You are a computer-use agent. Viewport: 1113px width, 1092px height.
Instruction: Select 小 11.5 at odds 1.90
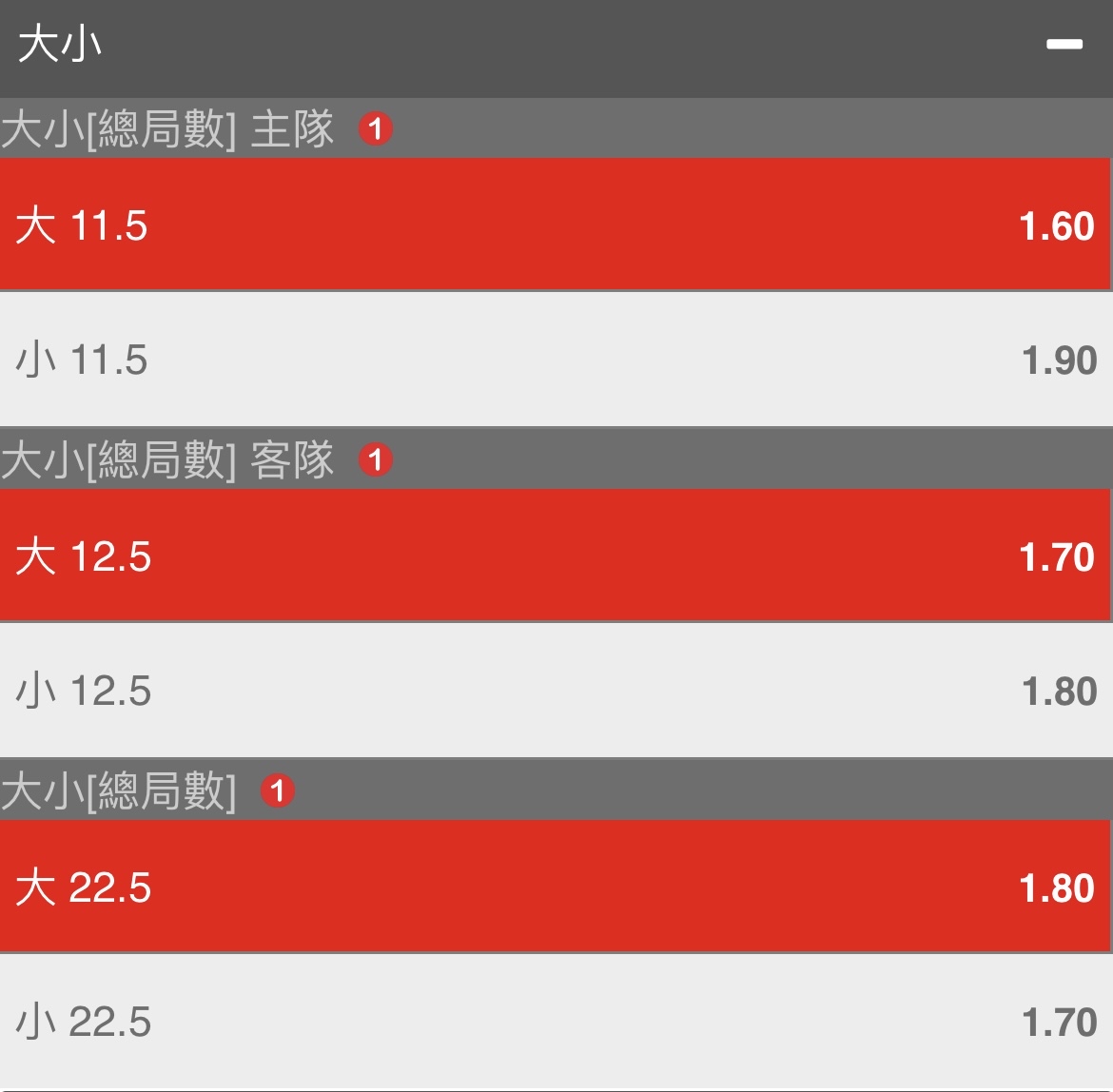coord(556,360)
